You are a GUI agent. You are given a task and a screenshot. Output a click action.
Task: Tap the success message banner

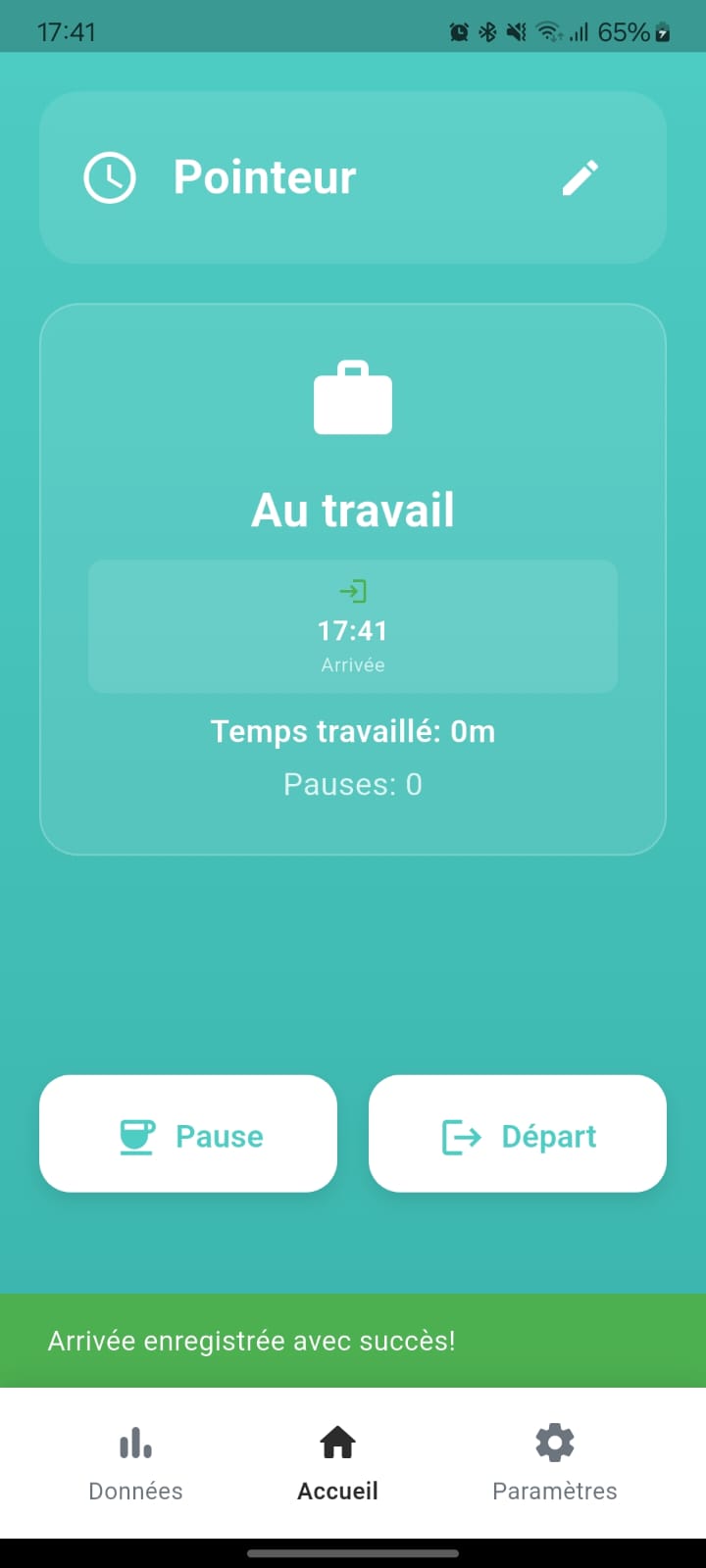(352, 1341)
